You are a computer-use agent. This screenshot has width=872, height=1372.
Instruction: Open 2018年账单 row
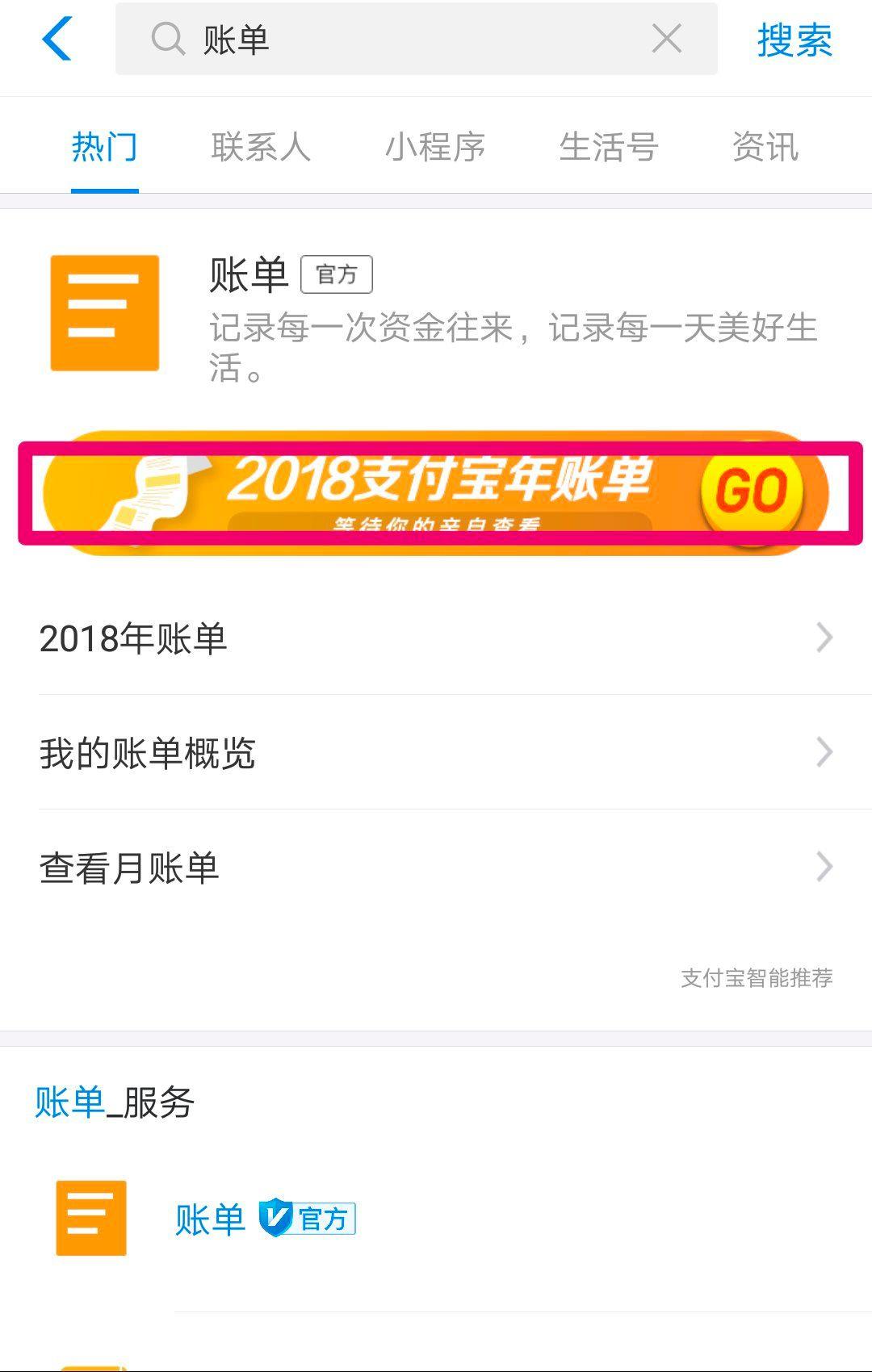pyautogui.click(x=436, y=638)
